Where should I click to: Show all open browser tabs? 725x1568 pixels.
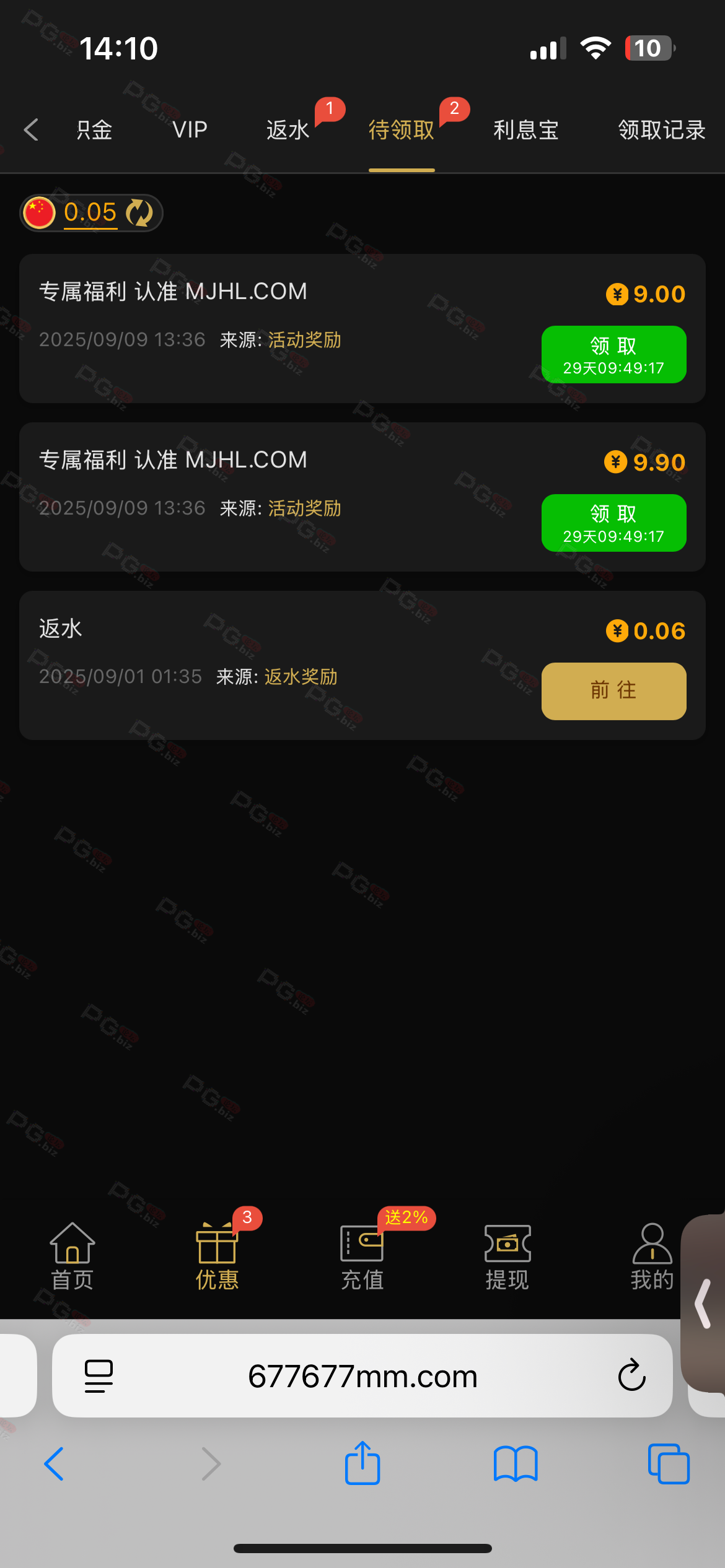click(x=668, y=1464)
